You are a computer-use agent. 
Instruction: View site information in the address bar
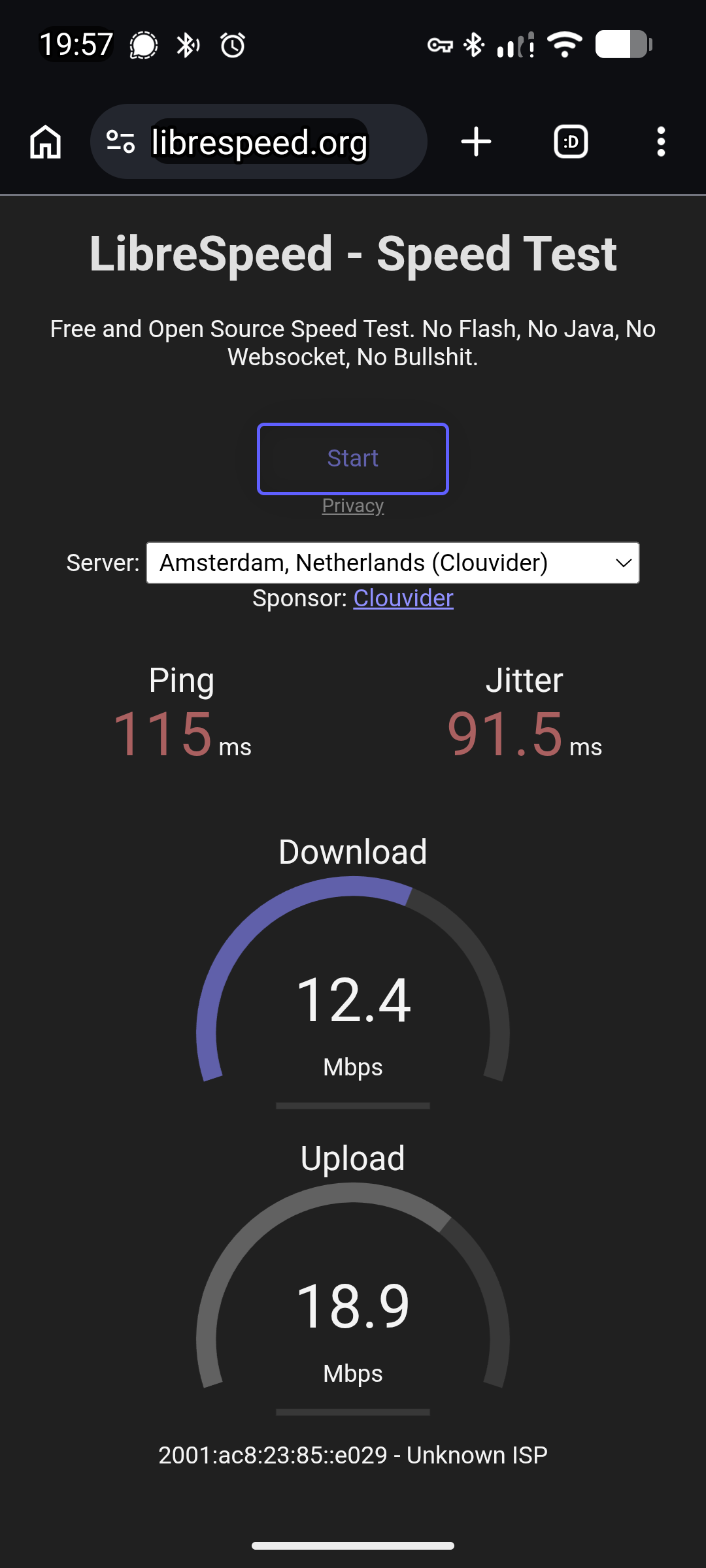coord(120,141)
